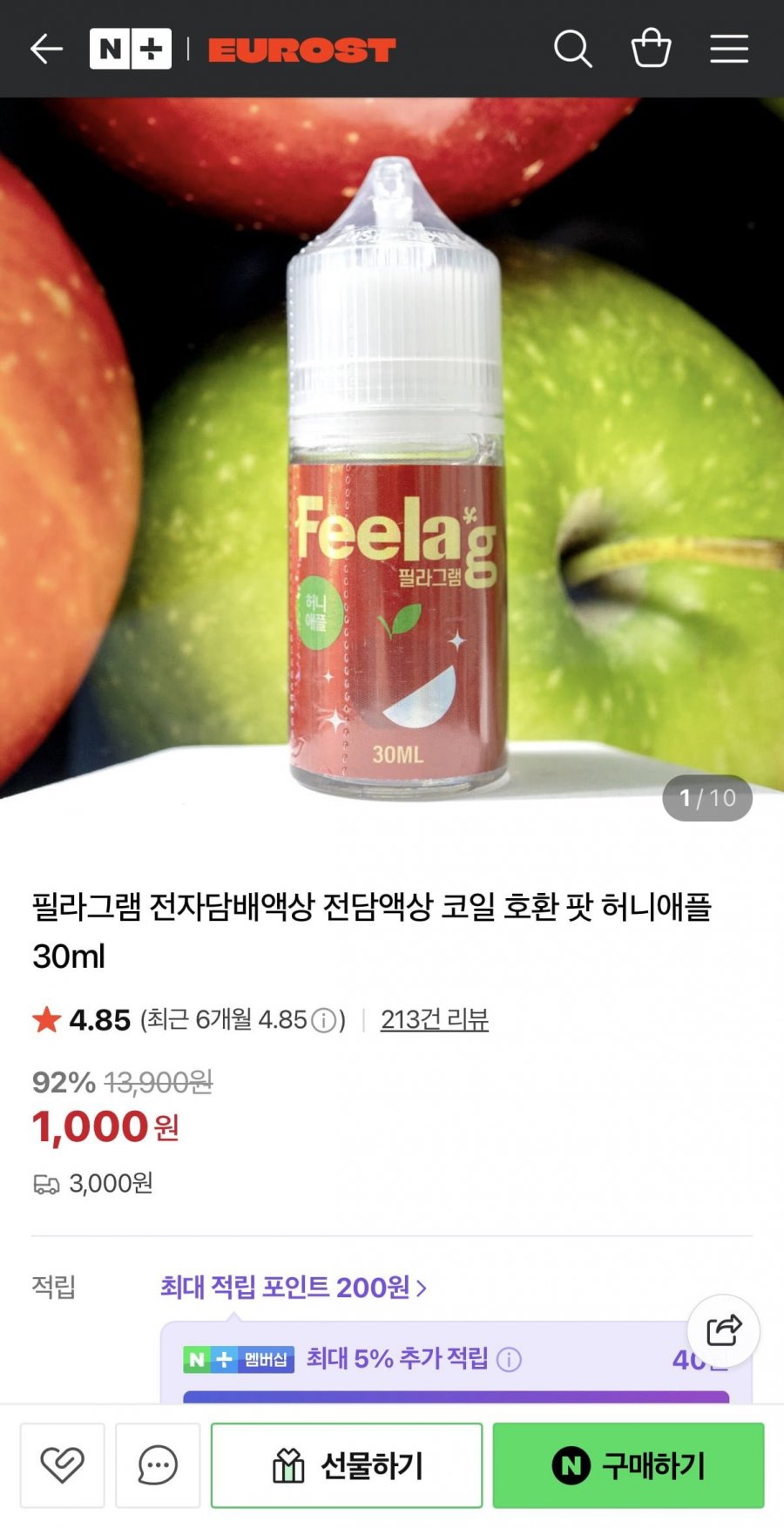Open the 213건 리뷰 reviews link
784x1528 pixels.
(434, 1019)
